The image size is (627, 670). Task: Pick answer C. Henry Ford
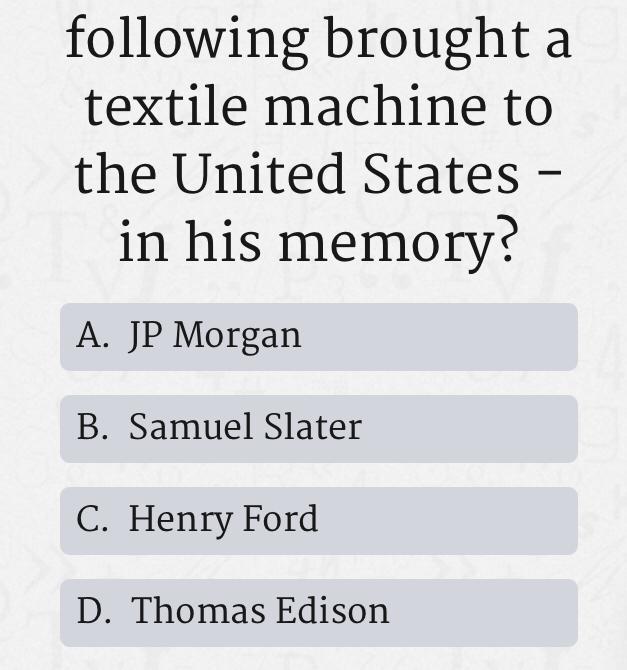pos(318,521)
